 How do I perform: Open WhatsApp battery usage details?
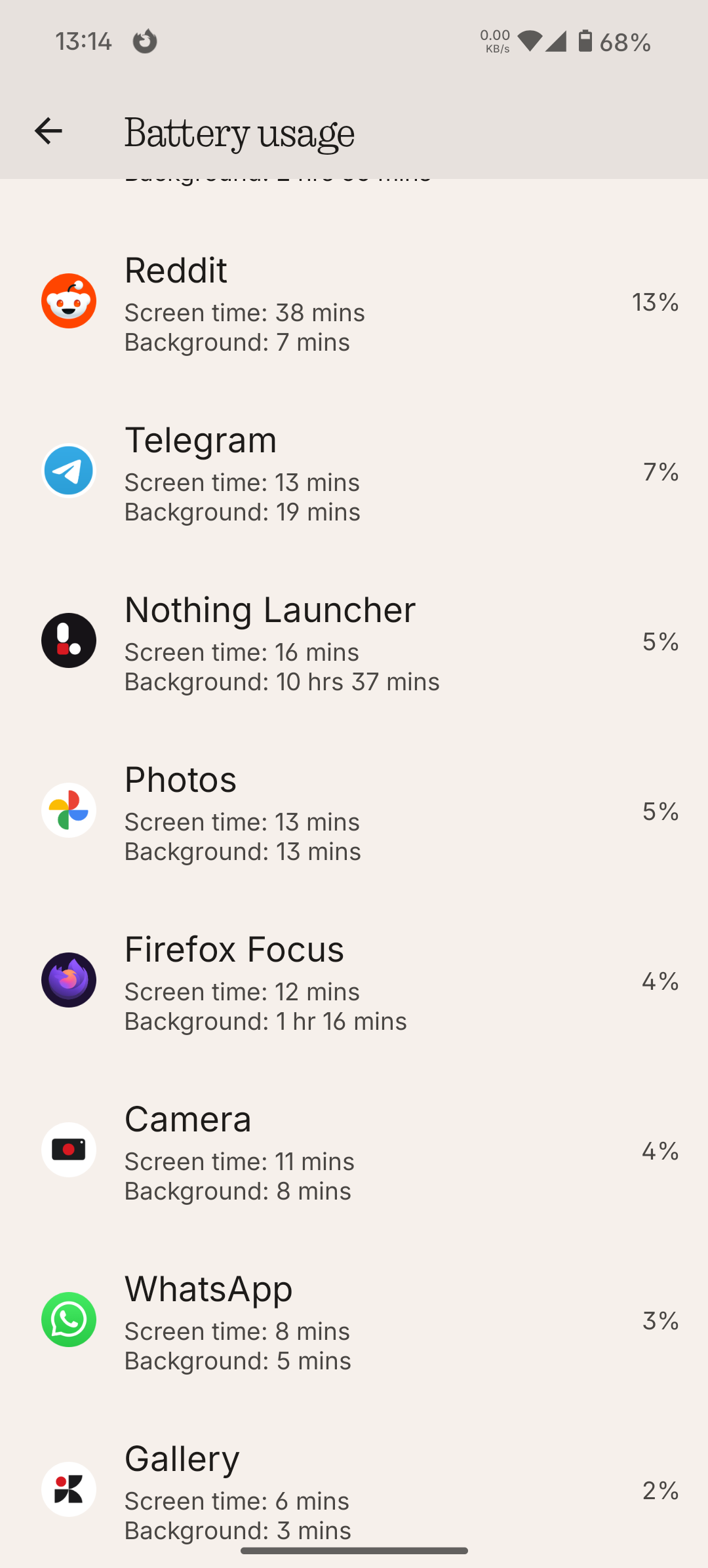(x=354, y=1320)
